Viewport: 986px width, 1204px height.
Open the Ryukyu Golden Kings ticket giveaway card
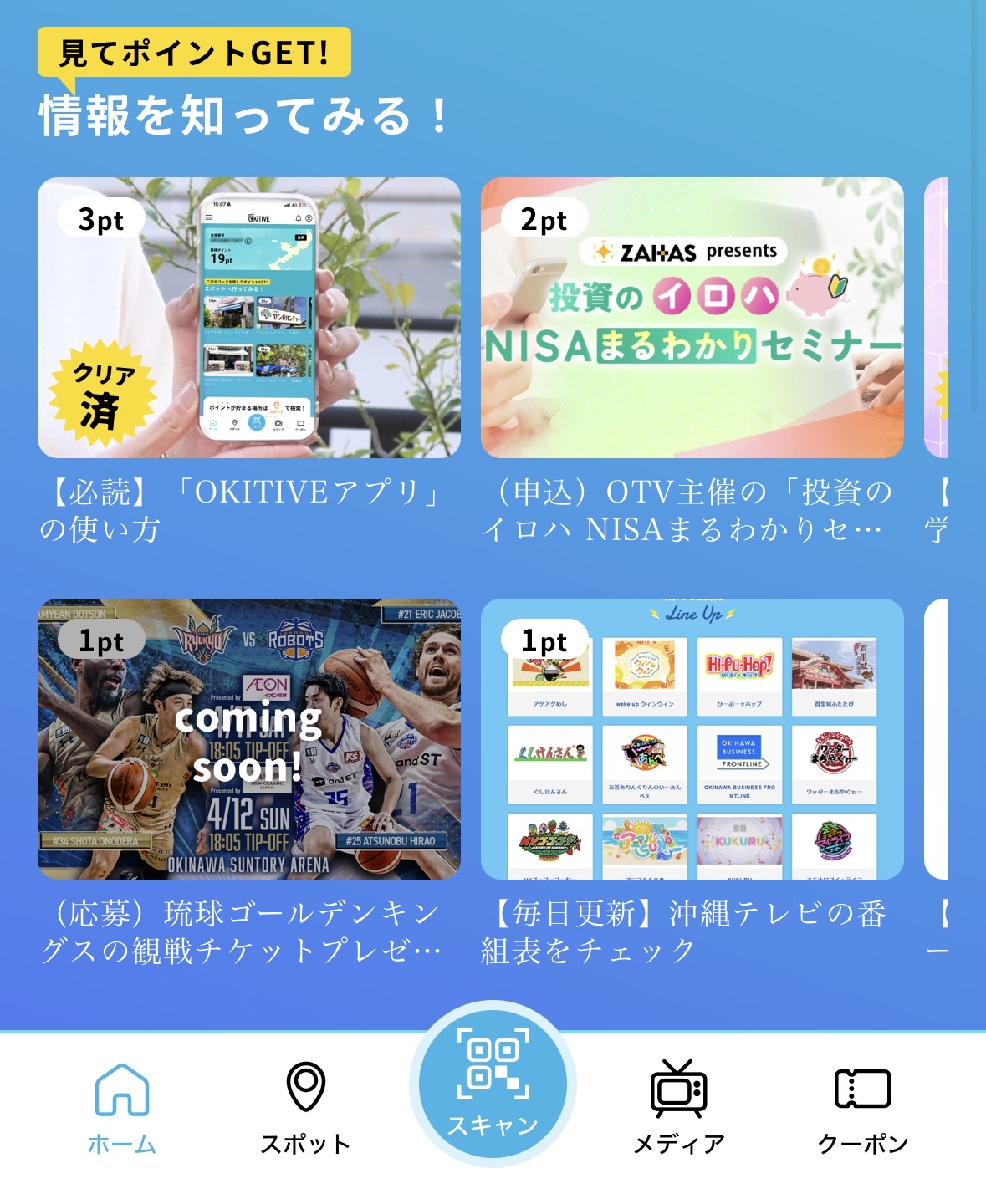click(249, 739)
